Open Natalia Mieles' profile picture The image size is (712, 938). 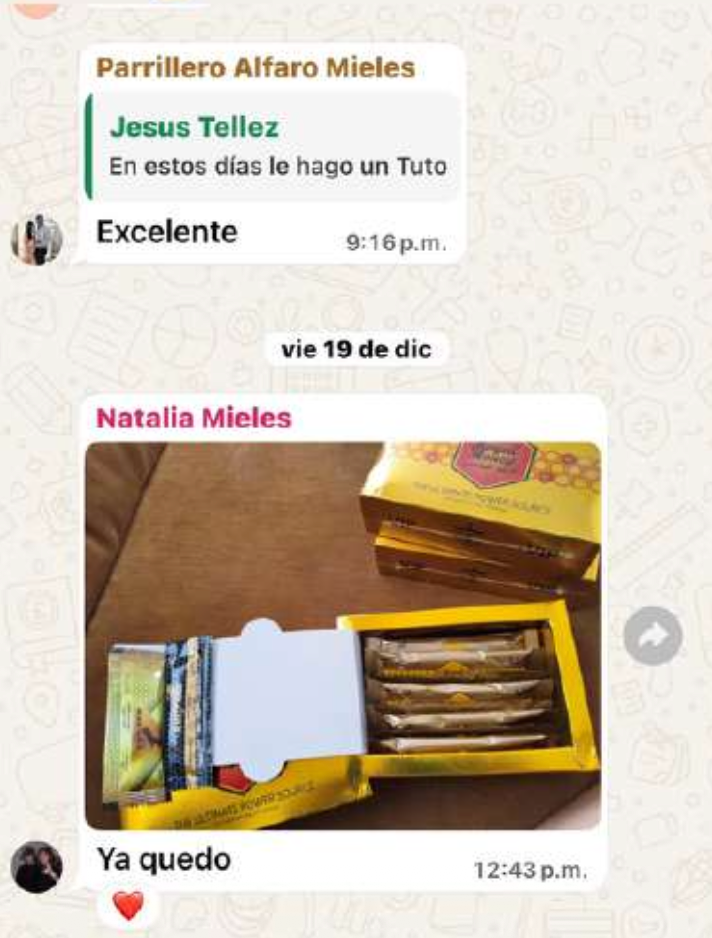tap(37, 866)
